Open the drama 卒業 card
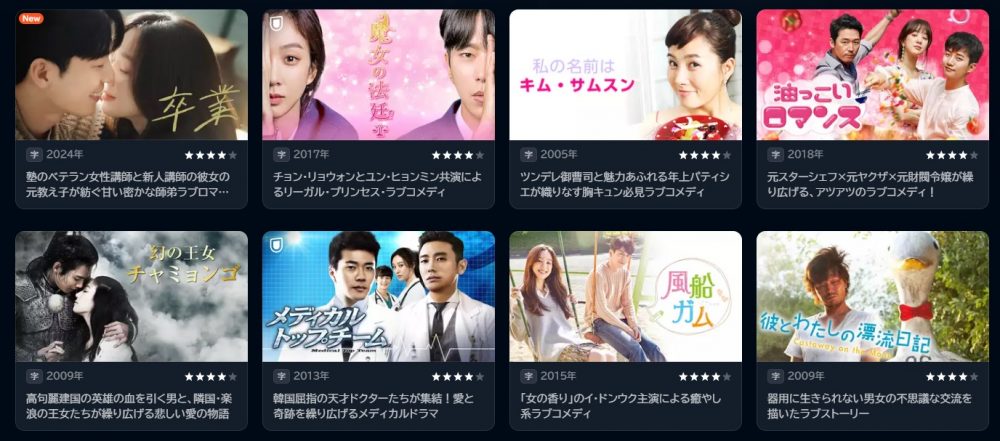 pos(131,75)
